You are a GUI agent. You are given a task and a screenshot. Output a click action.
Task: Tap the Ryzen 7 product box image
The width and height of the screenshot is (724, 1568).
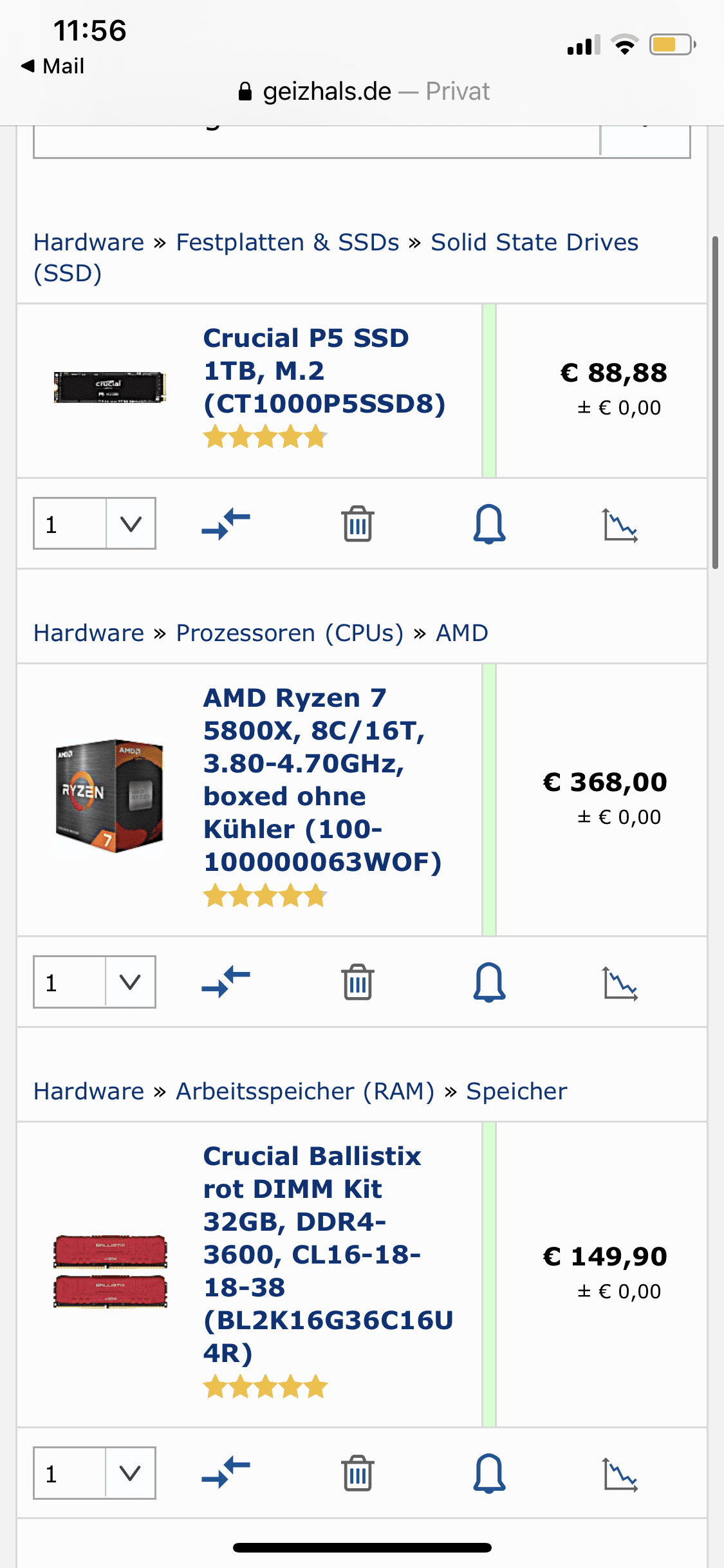(110, 796)
